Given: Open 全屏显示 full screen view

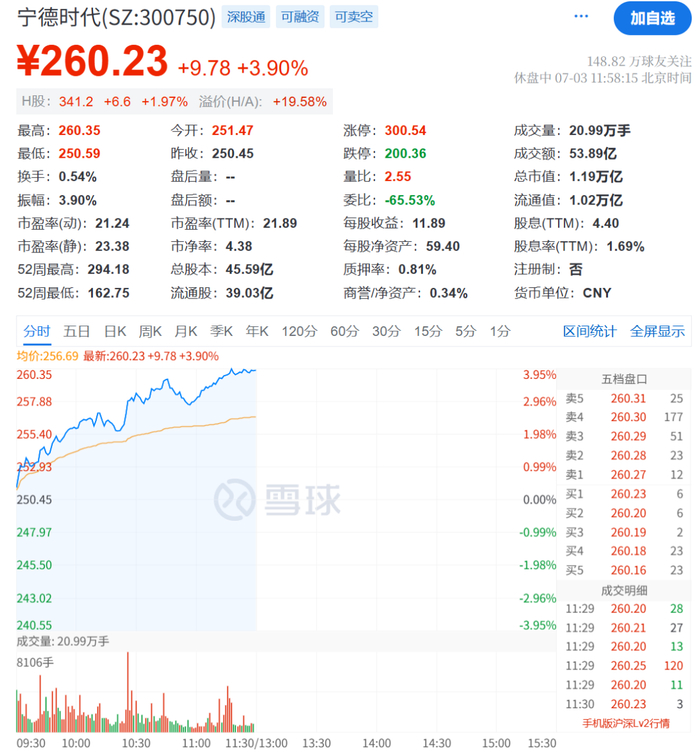Looking at the screenshot, I should point(657,331).
